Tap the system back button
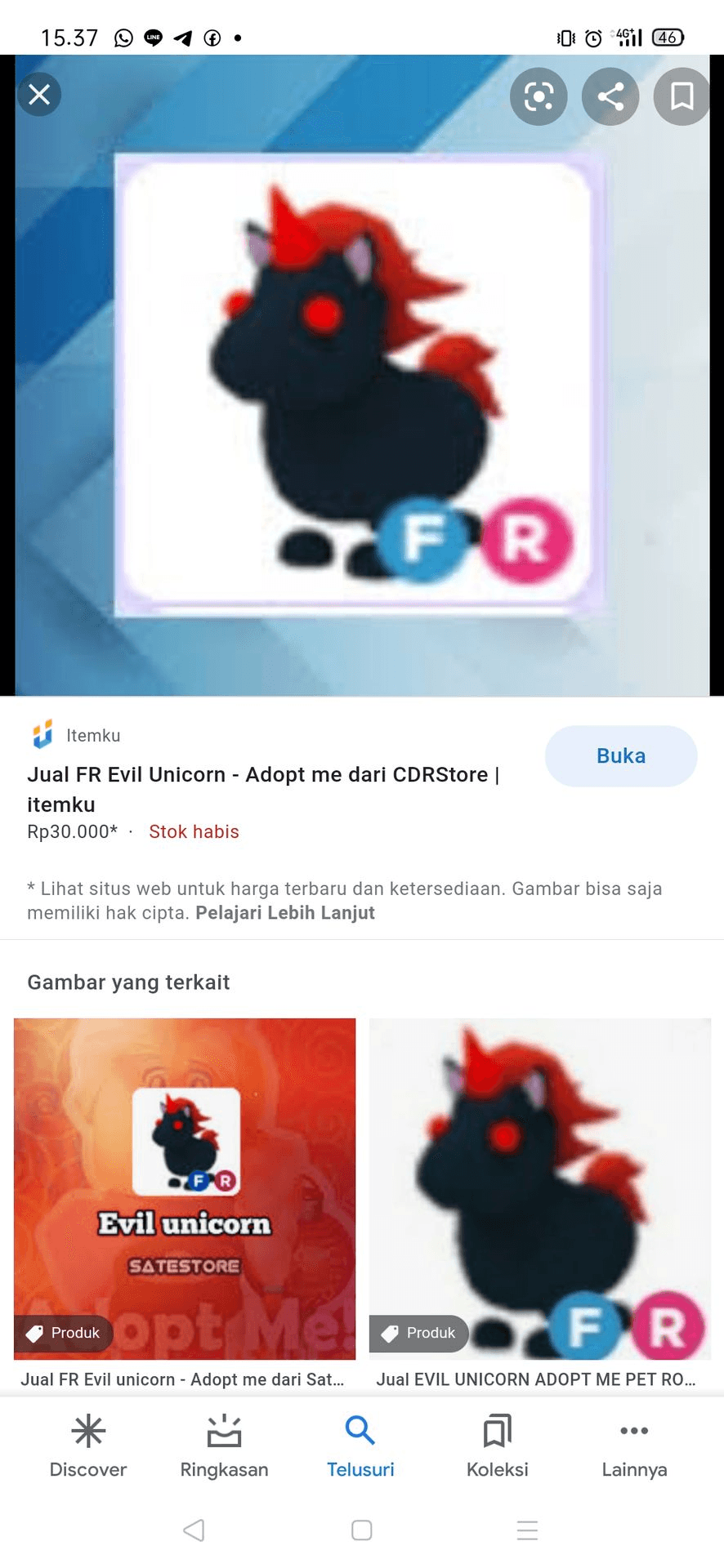Image resolution: width=724 pixels, height=1568 pixels. (x=194, y=1530)
